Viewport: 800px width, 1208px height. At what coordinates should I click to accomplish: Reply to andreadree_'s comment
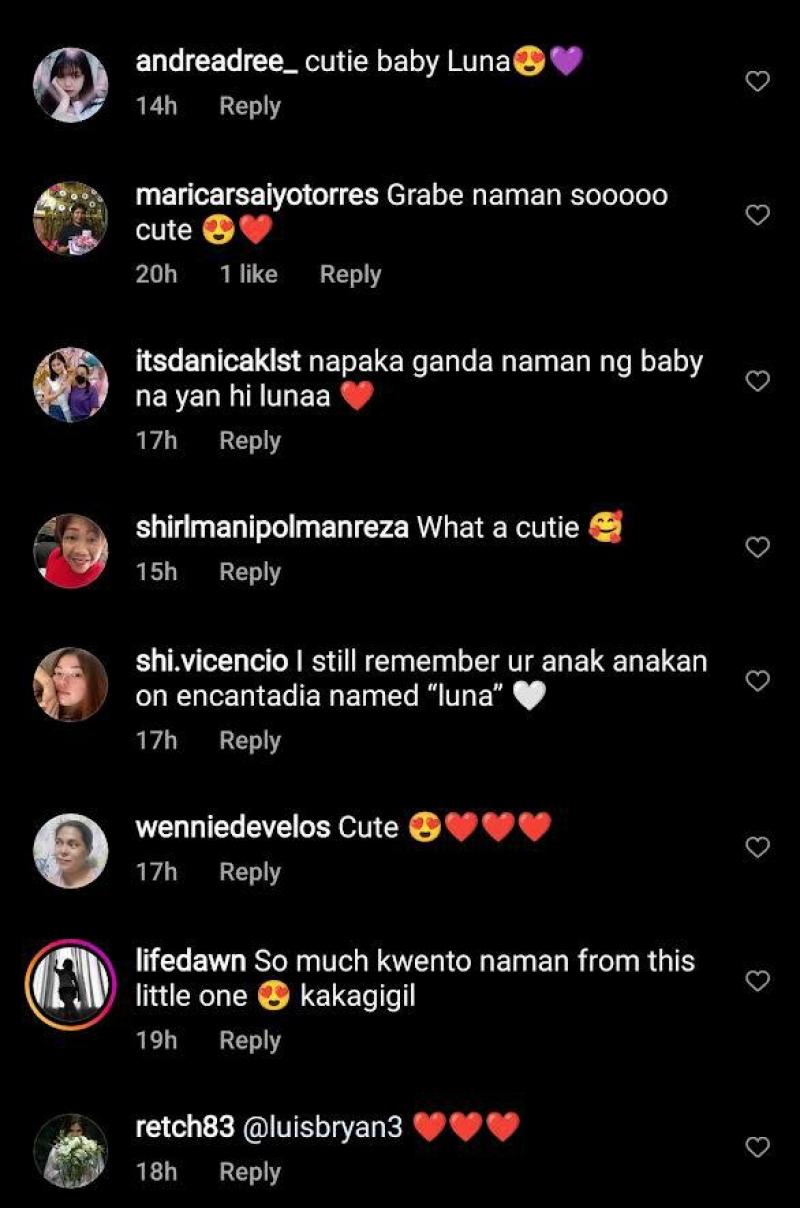click(x=249, y=106)
